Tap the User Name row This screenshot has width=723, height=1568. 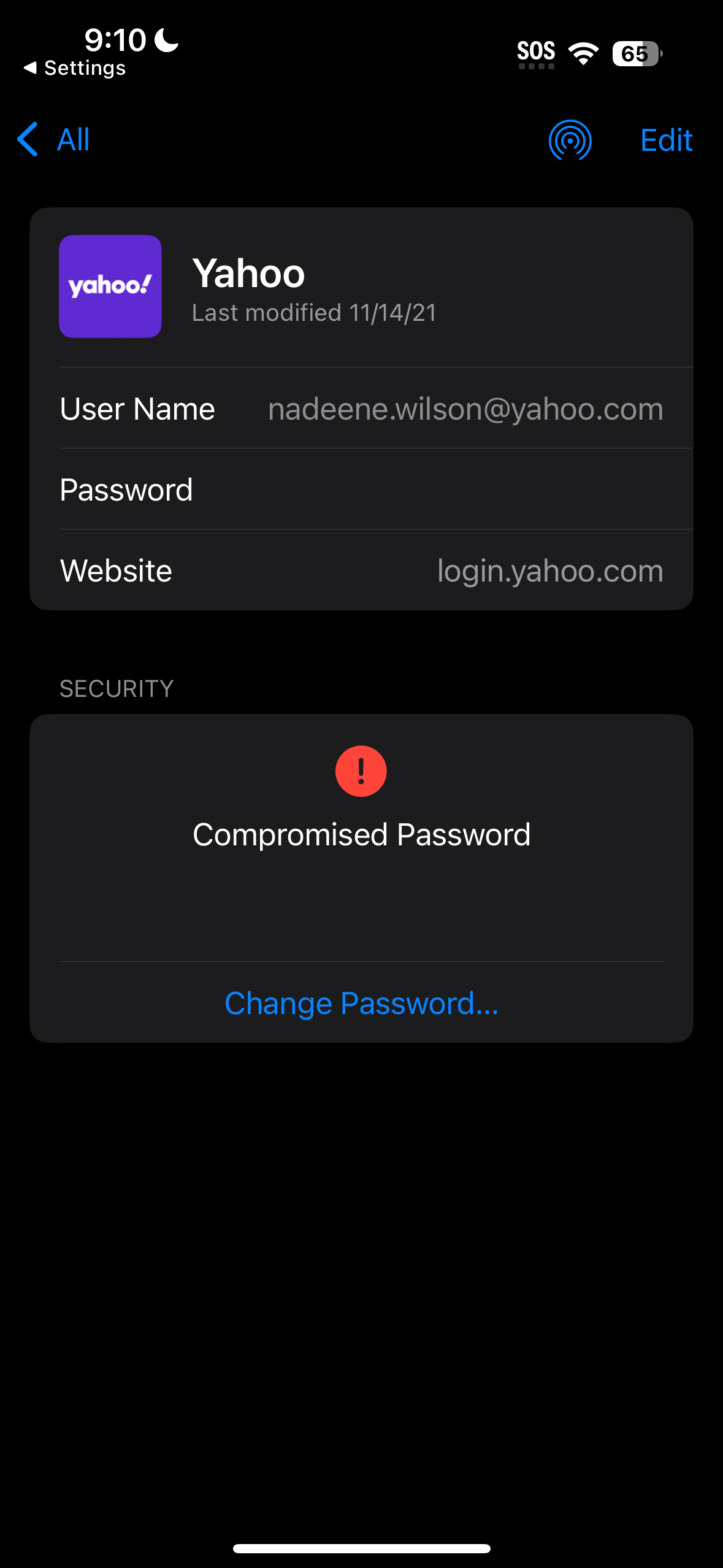(x=362, y=409)
